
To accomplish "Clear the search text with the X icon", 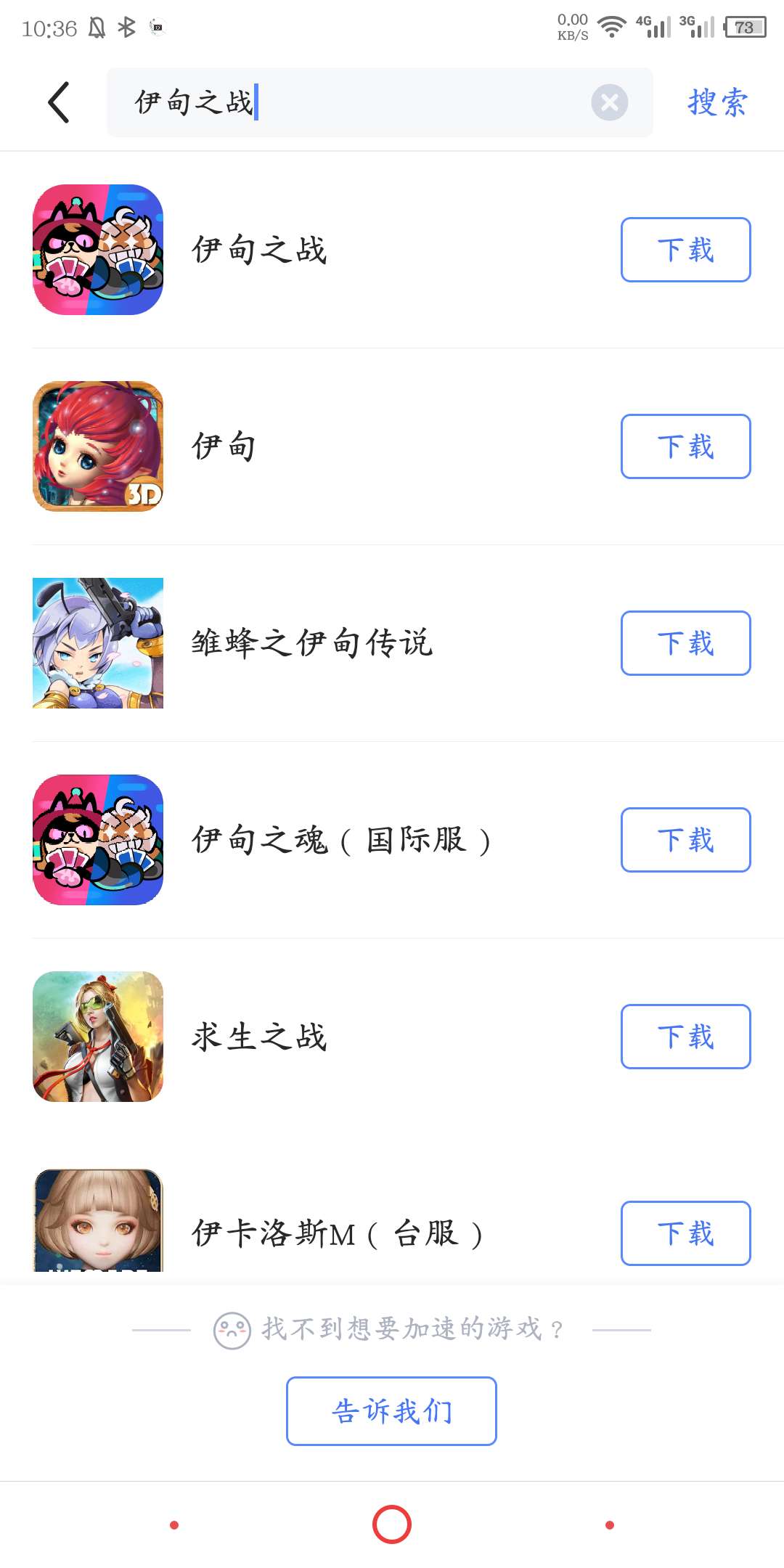I will (609, 102).
